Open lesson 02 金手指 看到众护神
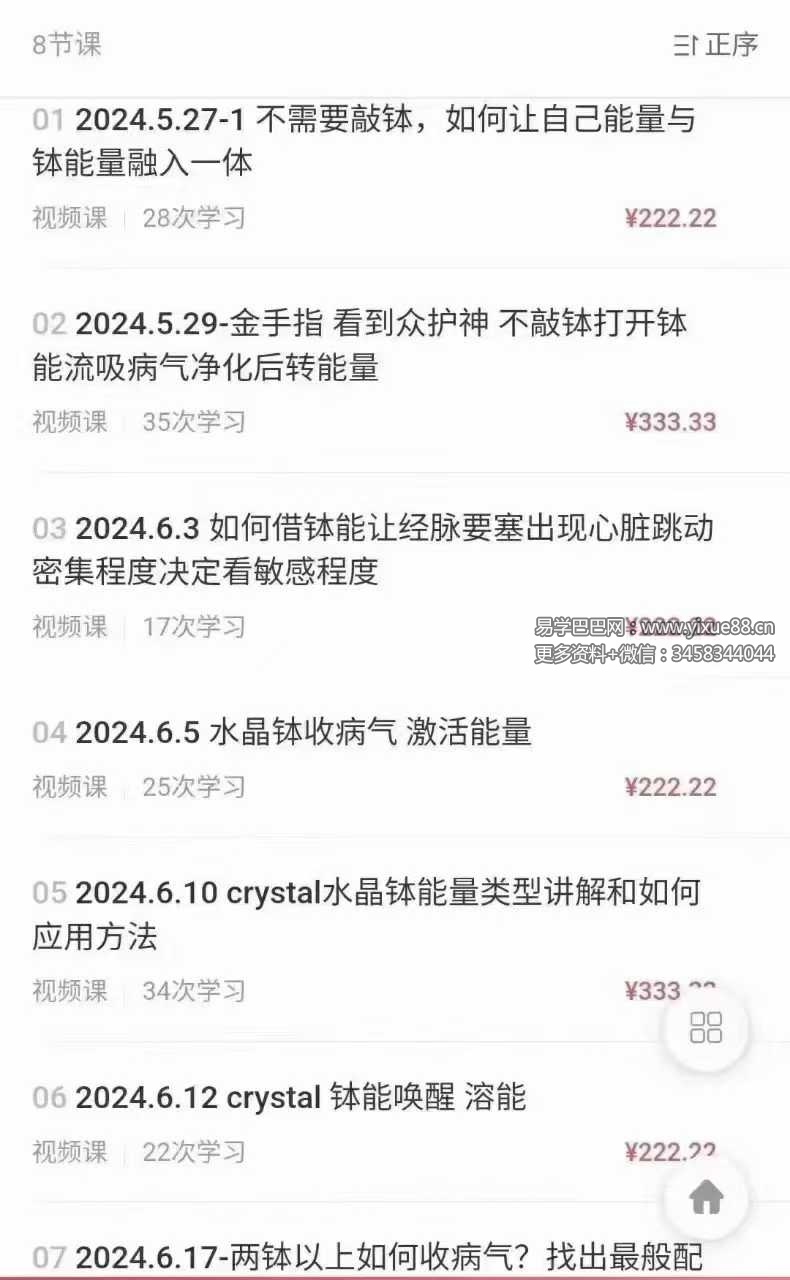 click(360, 345)
